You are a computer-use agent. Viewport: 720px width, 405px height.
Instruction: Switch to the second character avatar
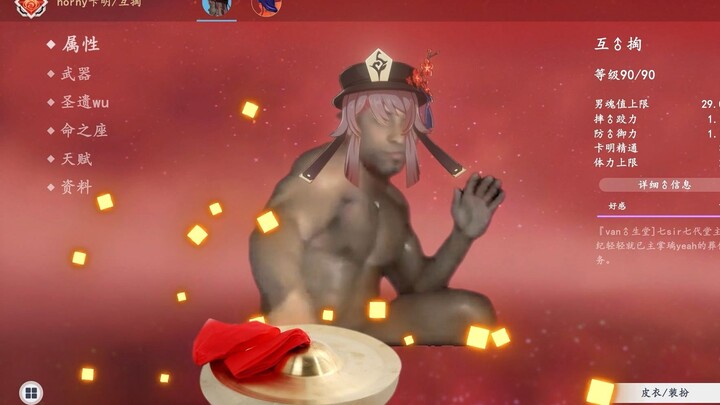click(x=265, y=8)
